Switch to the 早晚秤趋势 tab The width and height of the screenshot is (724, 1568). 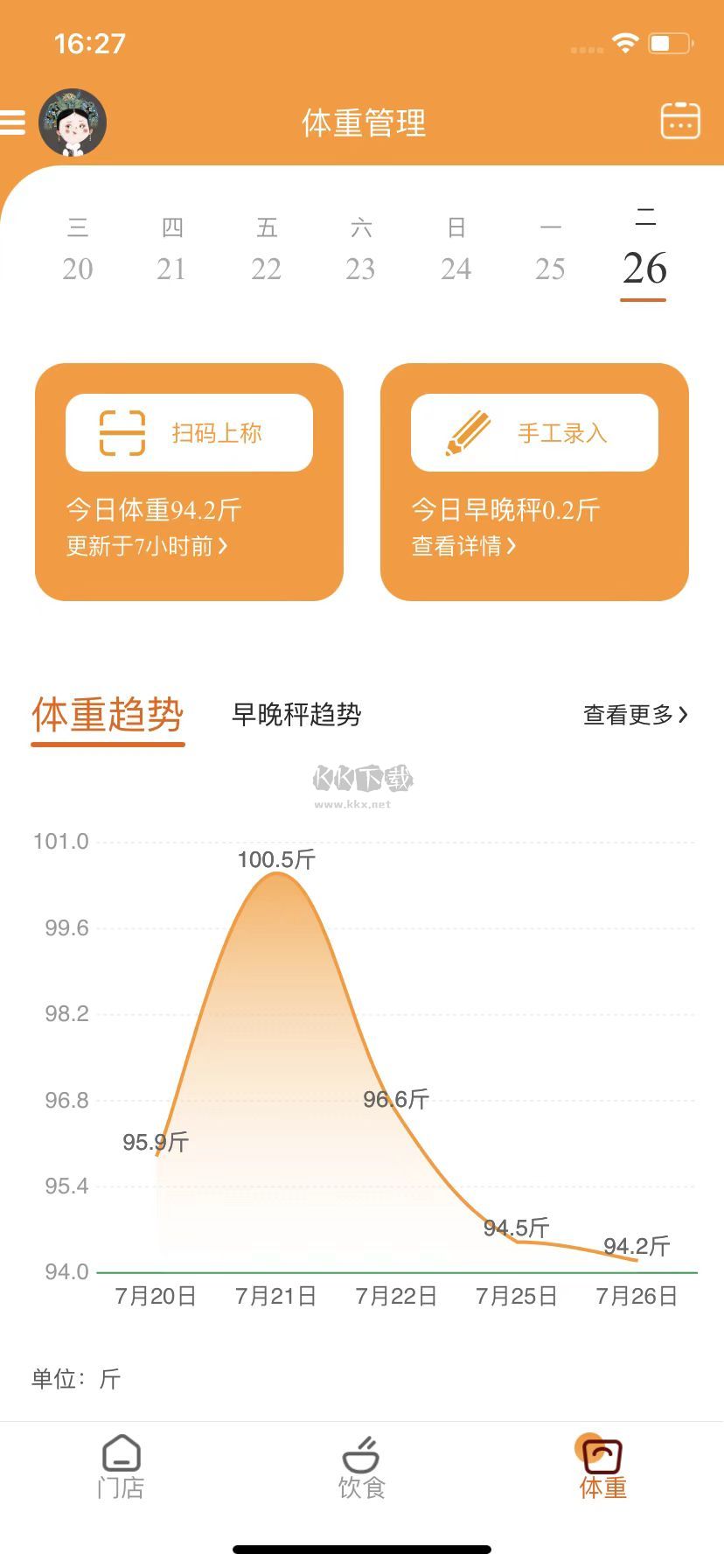[x=296, y=716]
